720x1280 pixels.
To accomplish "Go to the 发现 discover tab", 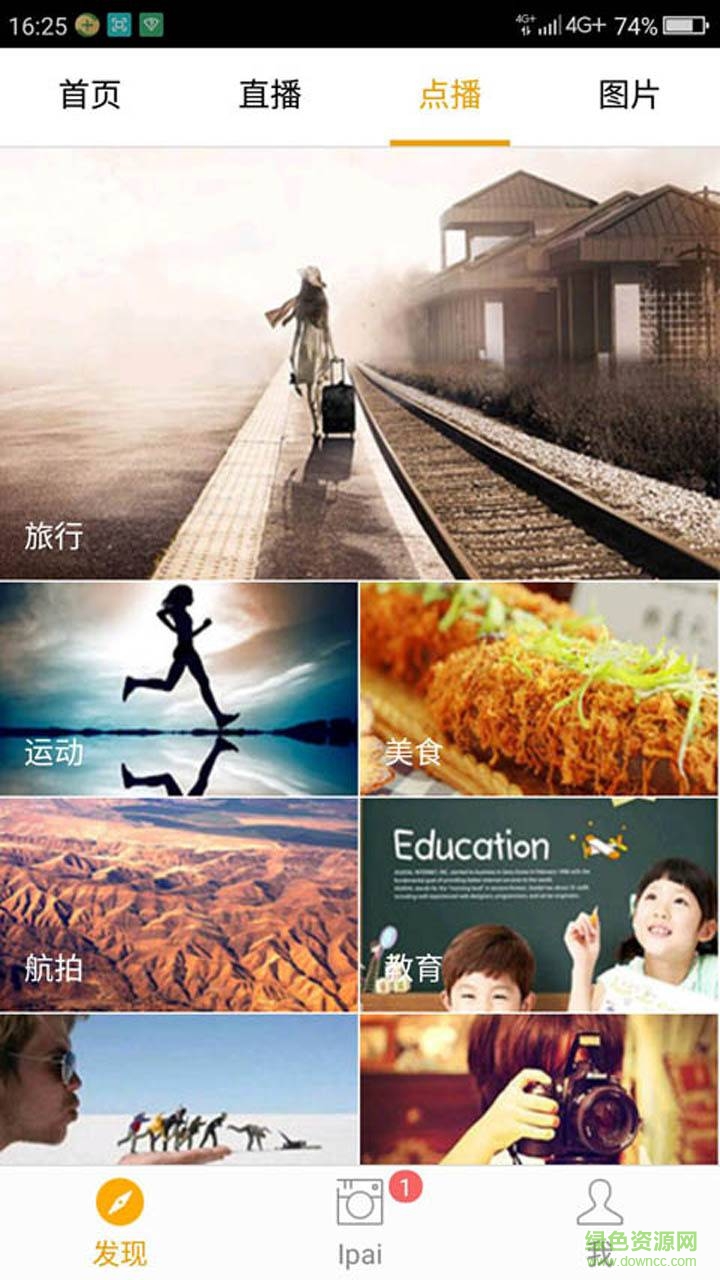I will point(120,1222).
